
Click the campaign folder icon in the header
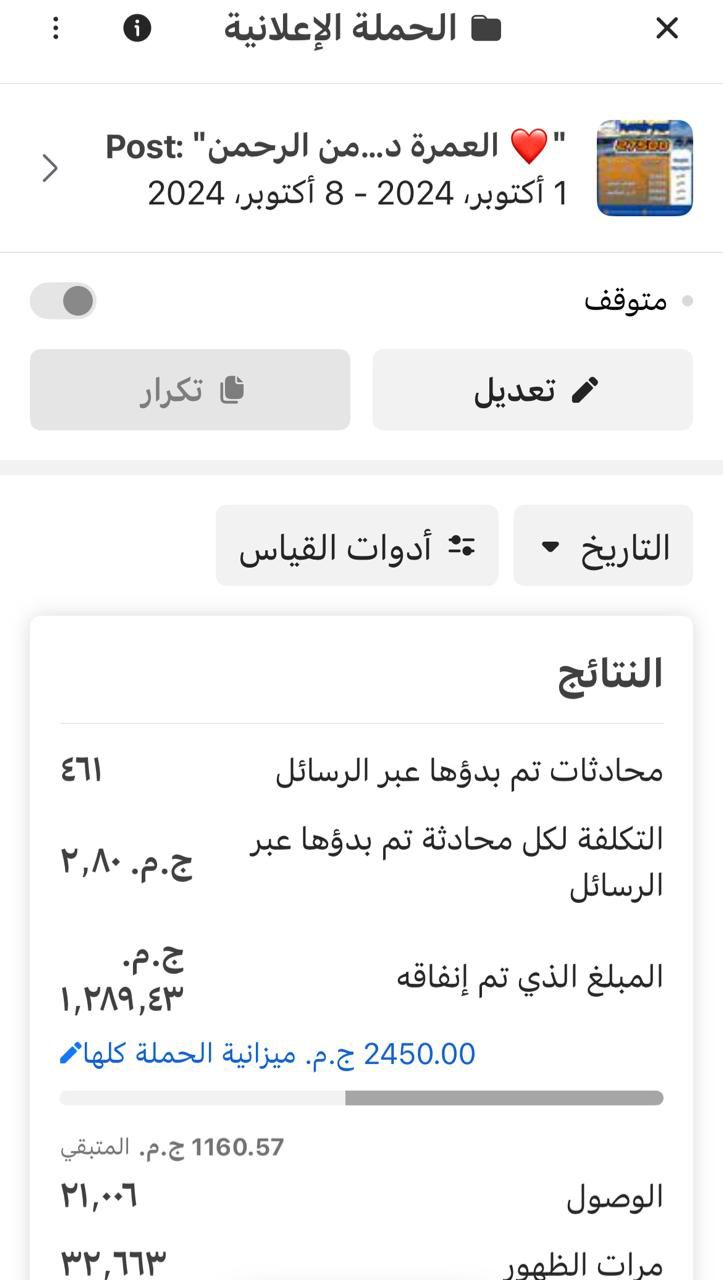tap(487, 27)
